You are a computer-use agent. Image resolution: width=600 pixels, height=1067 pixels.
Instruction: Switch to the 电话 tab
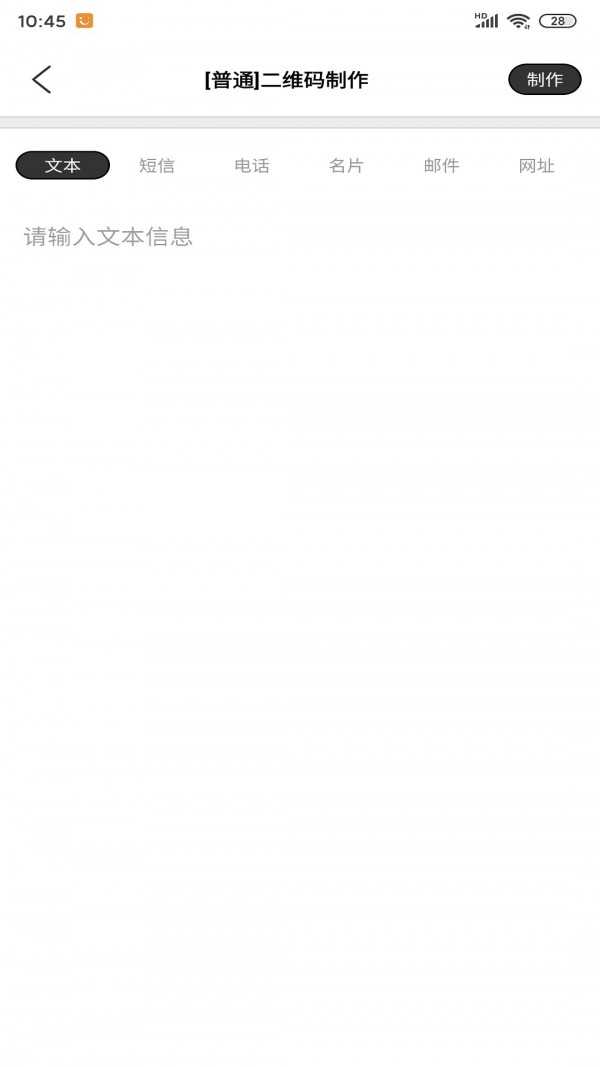point(252,165)
